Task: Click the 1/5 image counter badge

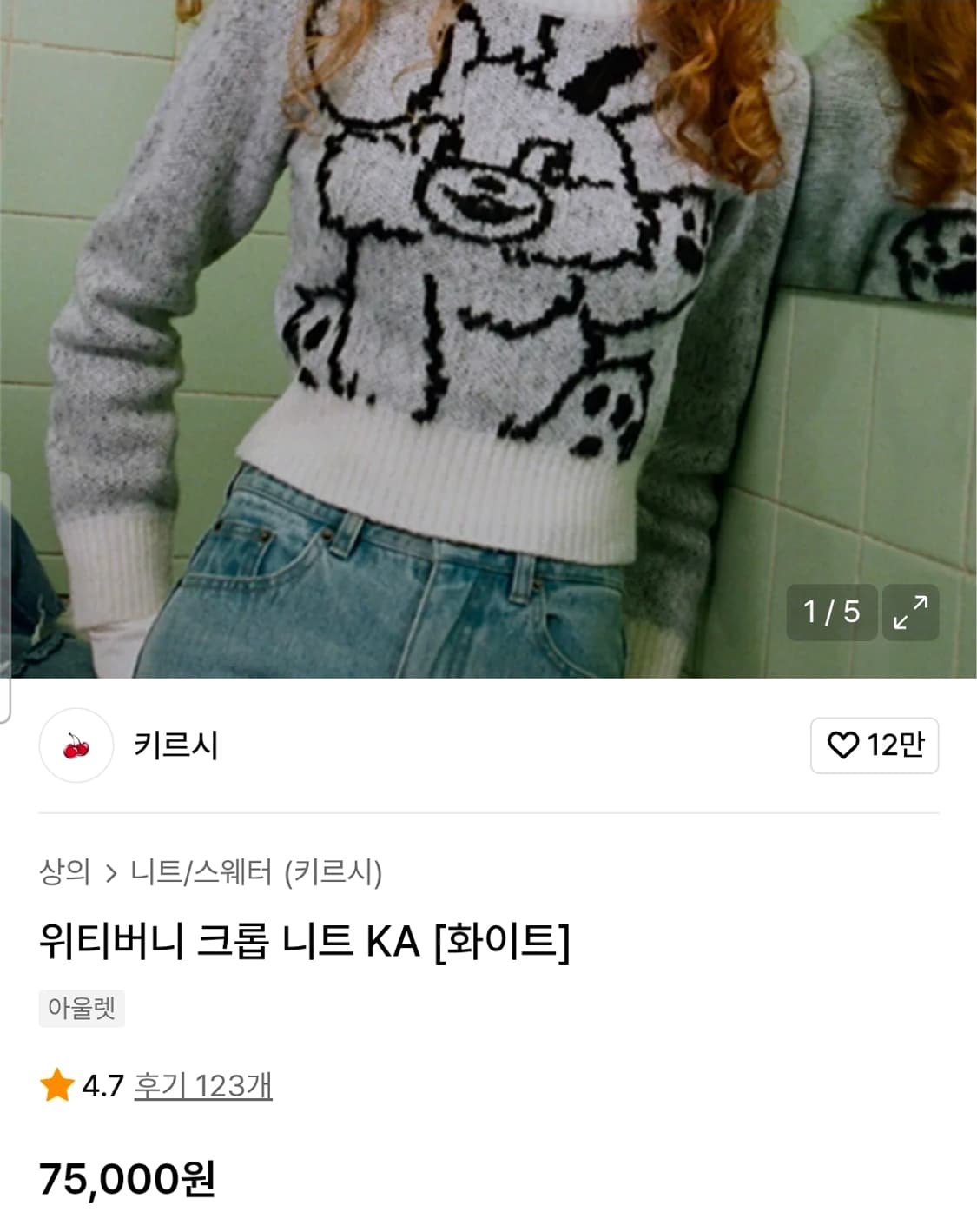Action: coord(832,612)
